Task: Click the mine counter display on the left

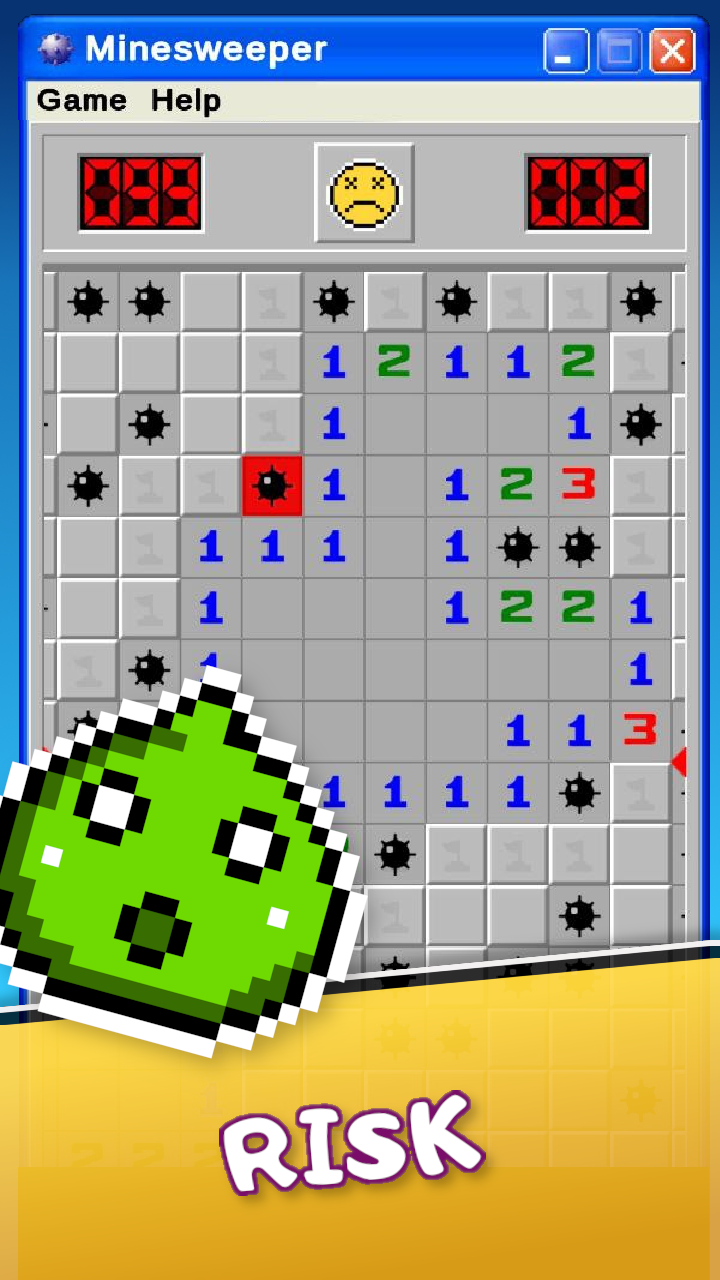Action: (x=140, y=190)
